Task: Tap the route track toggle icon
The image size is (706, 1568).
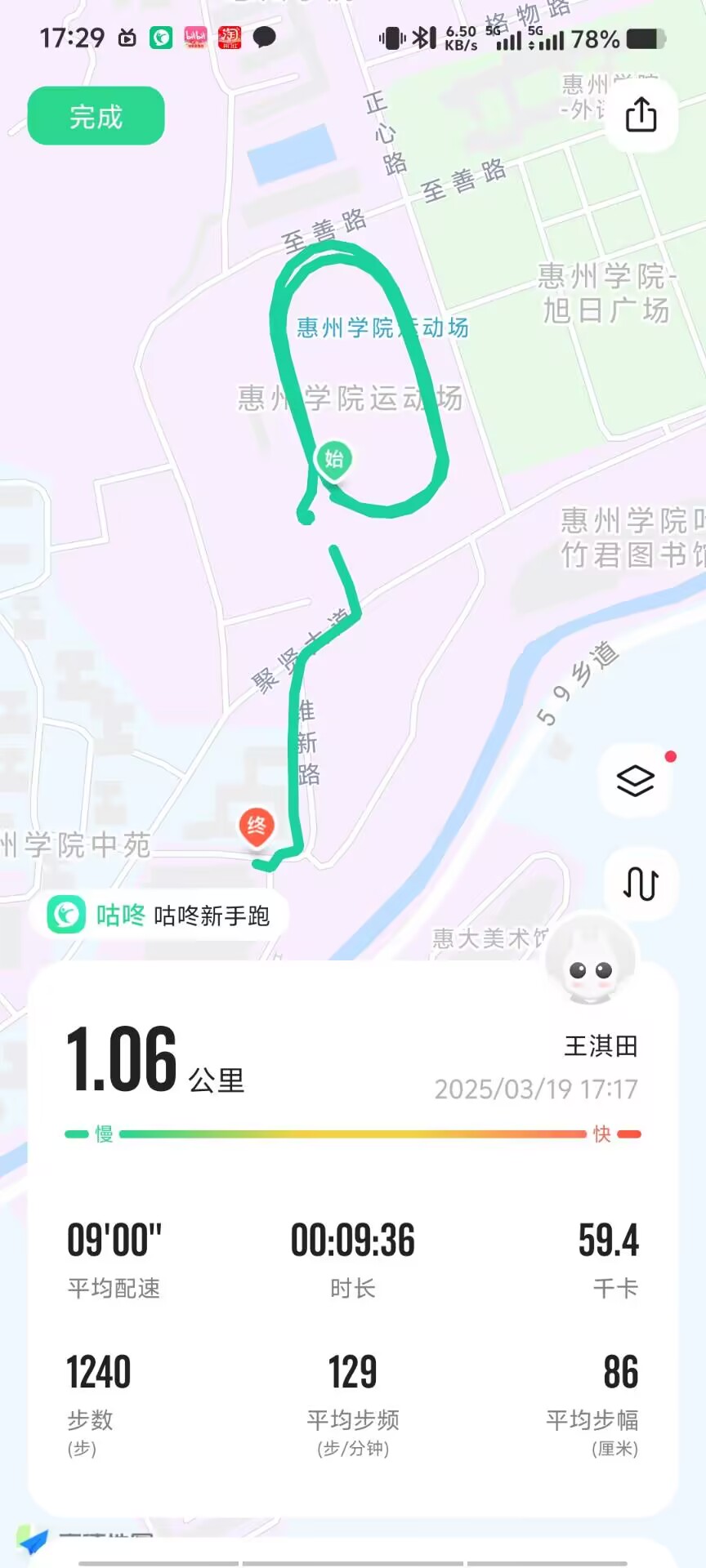Action: [641, 883]
